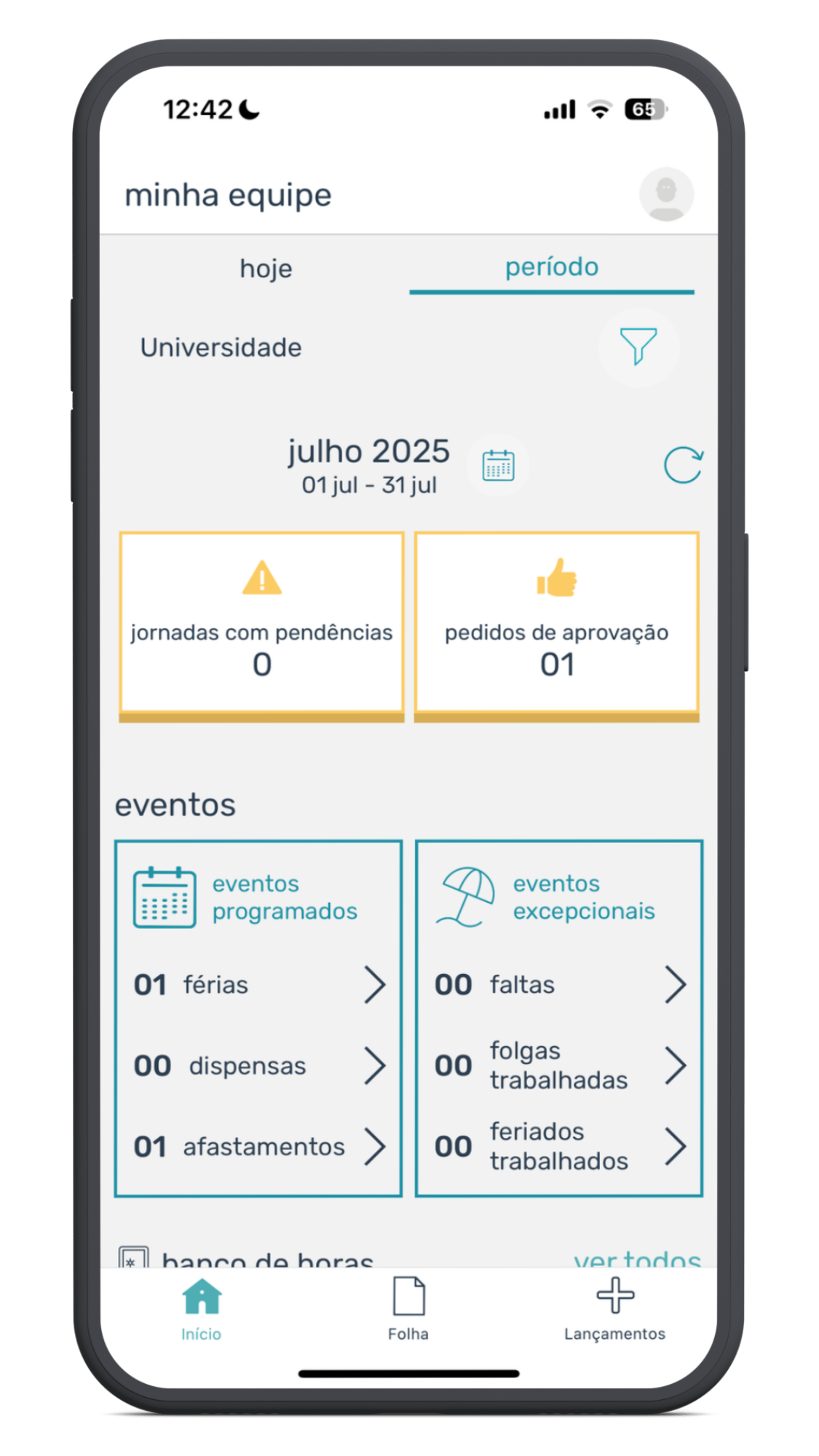
Task: Open the profile avatar
Action: coord(666,194)
